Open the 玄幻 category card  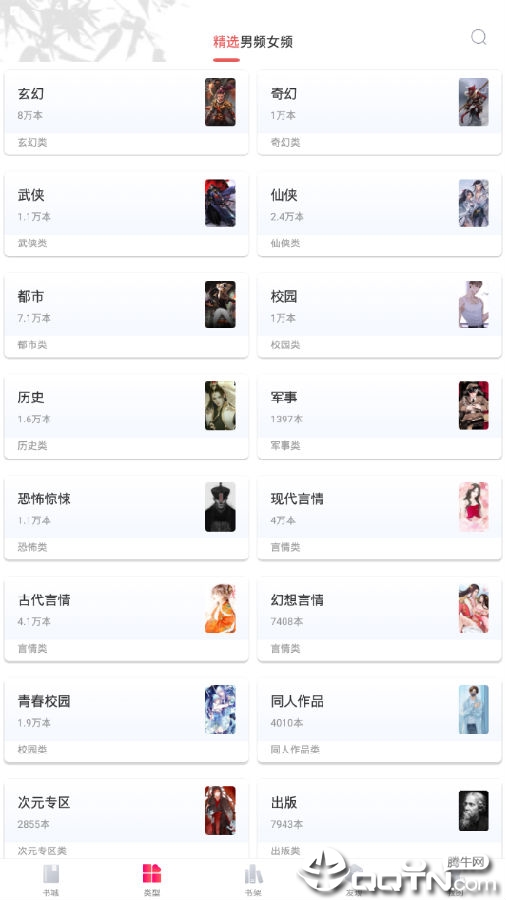[126, 112]
